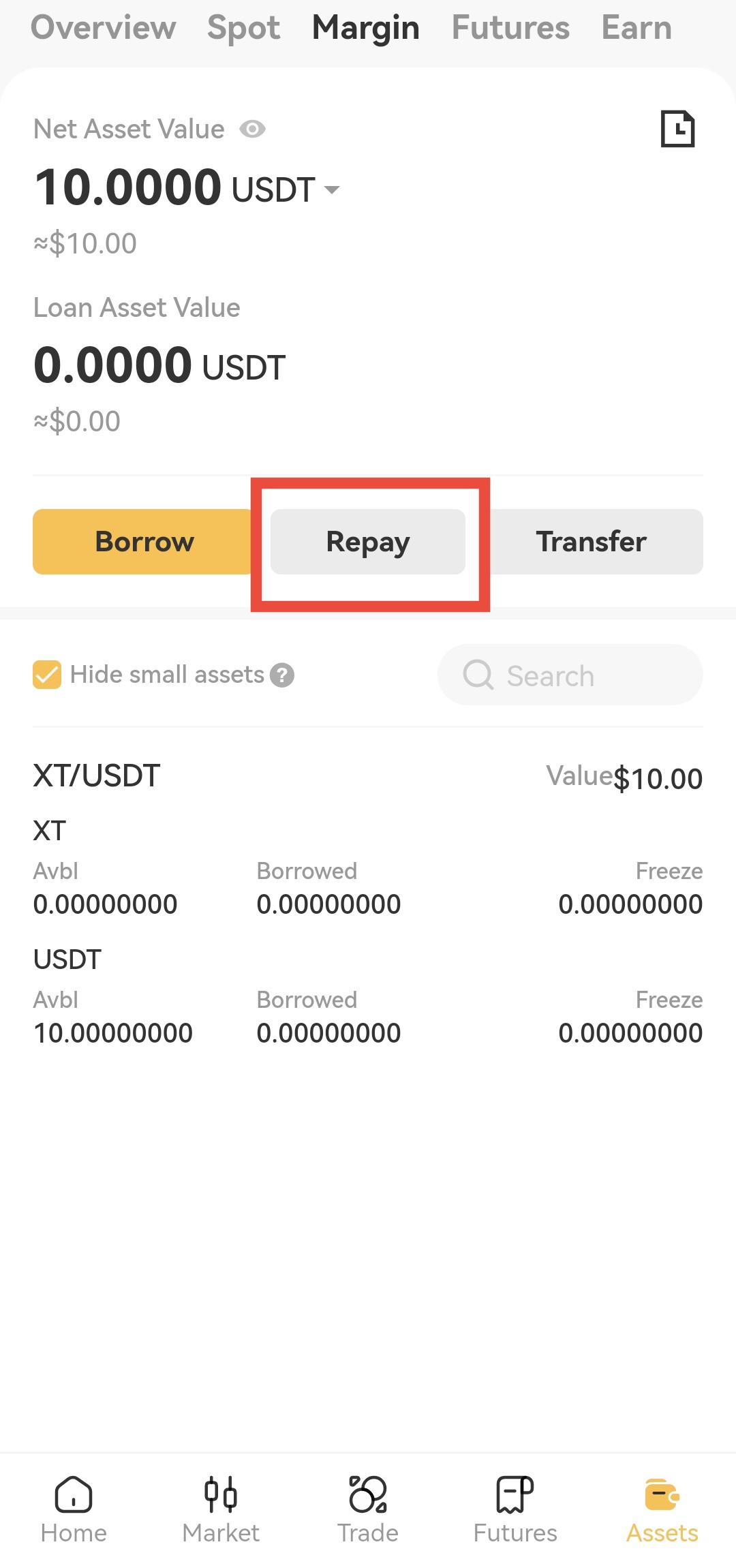The height and width of the screenshot is (1568, 736).
Task: Open the margin history document icon
Action: (x=677, y=129)
